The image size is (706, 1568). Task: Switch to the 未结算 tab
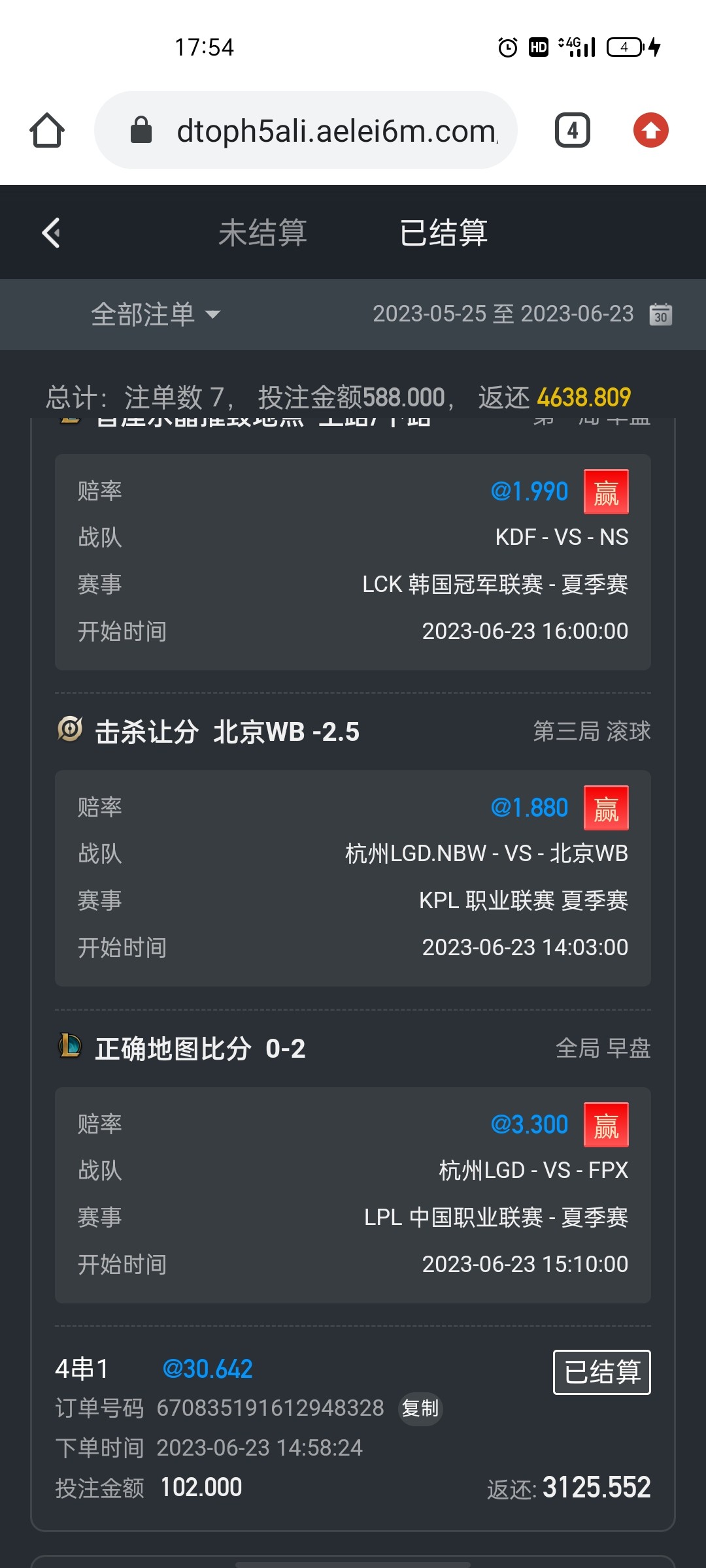pos(263,233)
